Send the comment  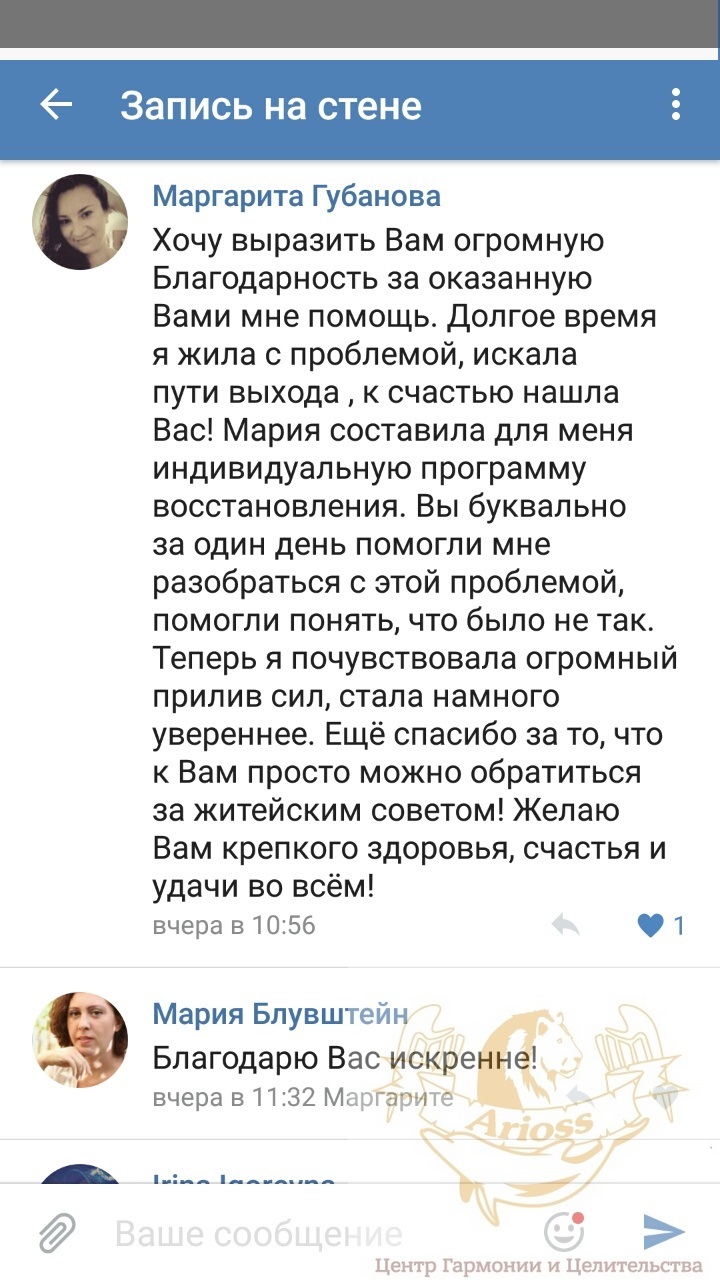663,1233
